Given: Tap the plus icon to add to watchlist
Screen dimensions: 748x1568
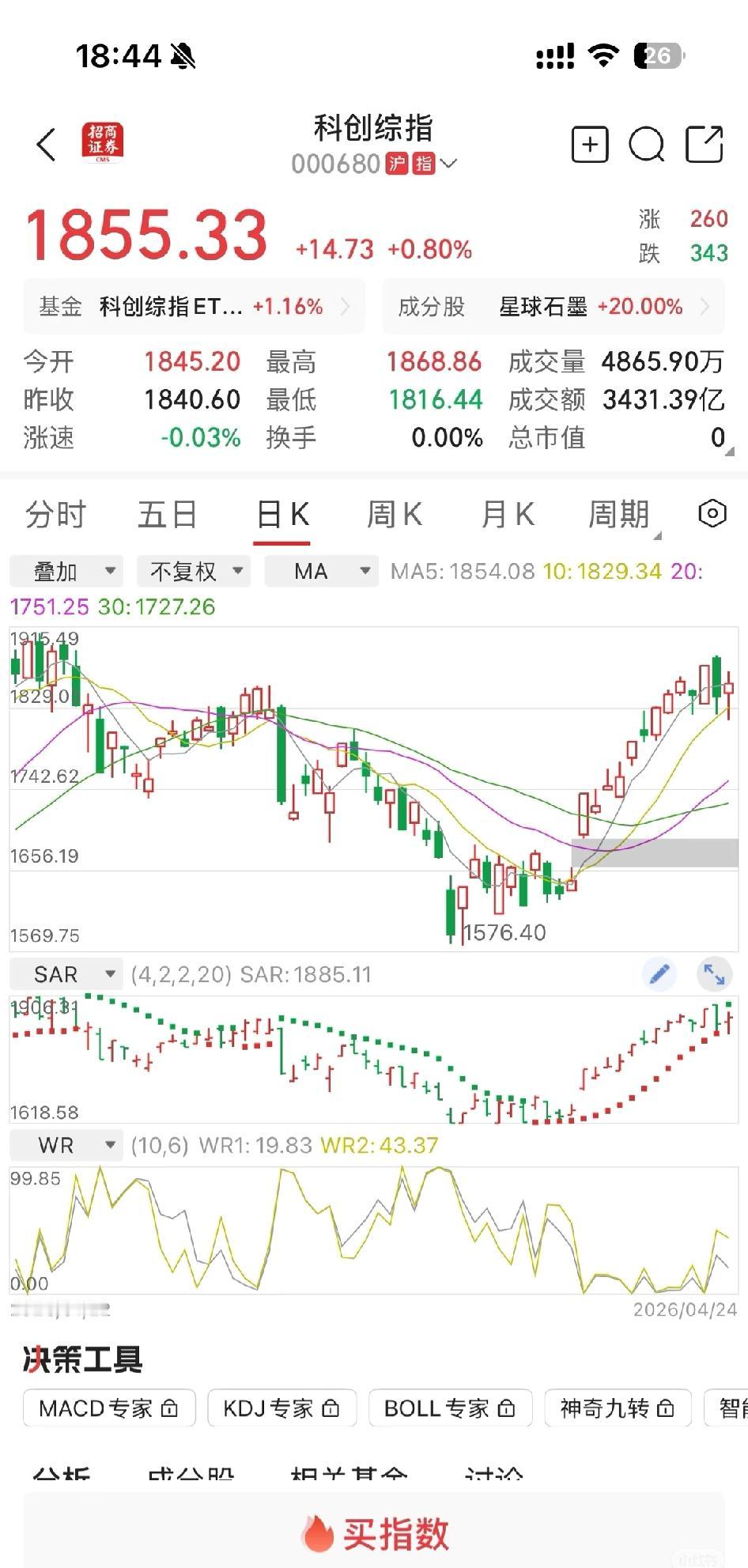Looking at the screenshot, I should pyautogui.click(x=588, y=145).
